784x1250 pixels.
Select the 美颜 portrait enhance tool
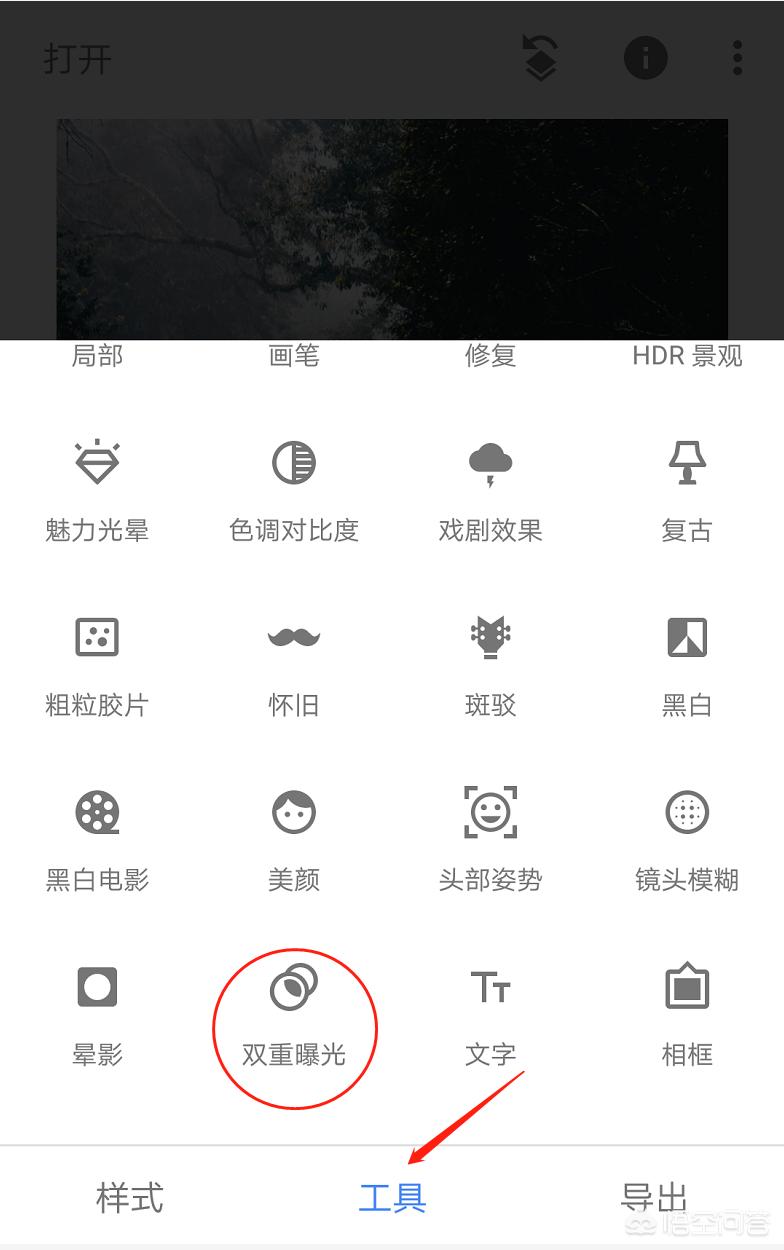(x=293, y=838)
